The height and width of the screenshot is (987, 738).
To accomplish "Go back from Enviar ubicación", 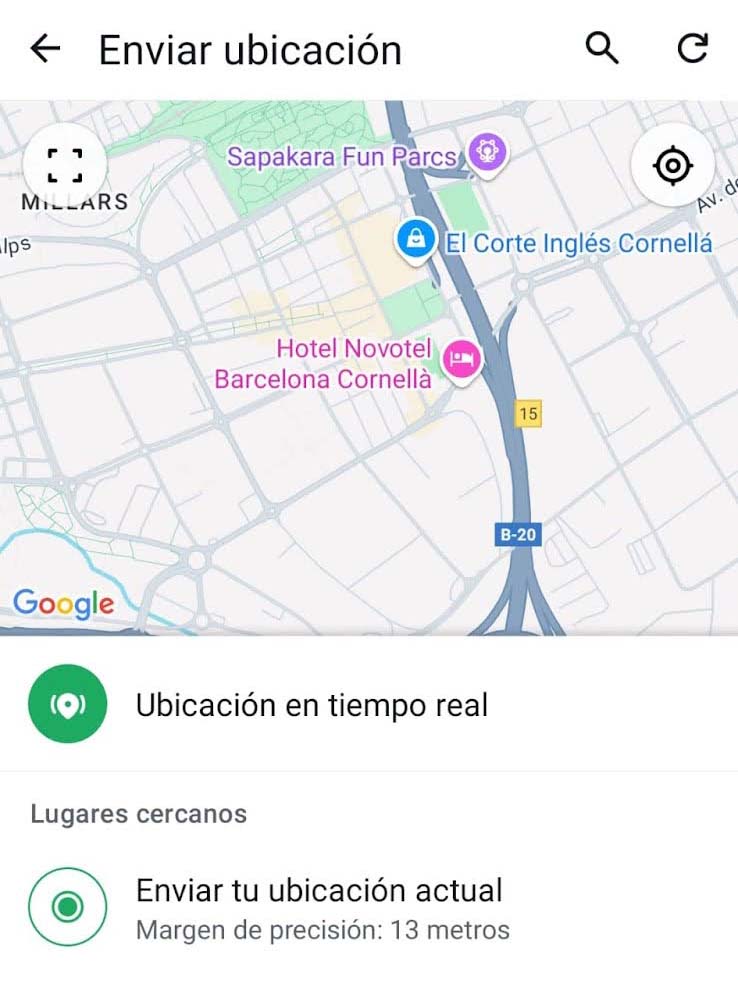I will pos(46,49).
